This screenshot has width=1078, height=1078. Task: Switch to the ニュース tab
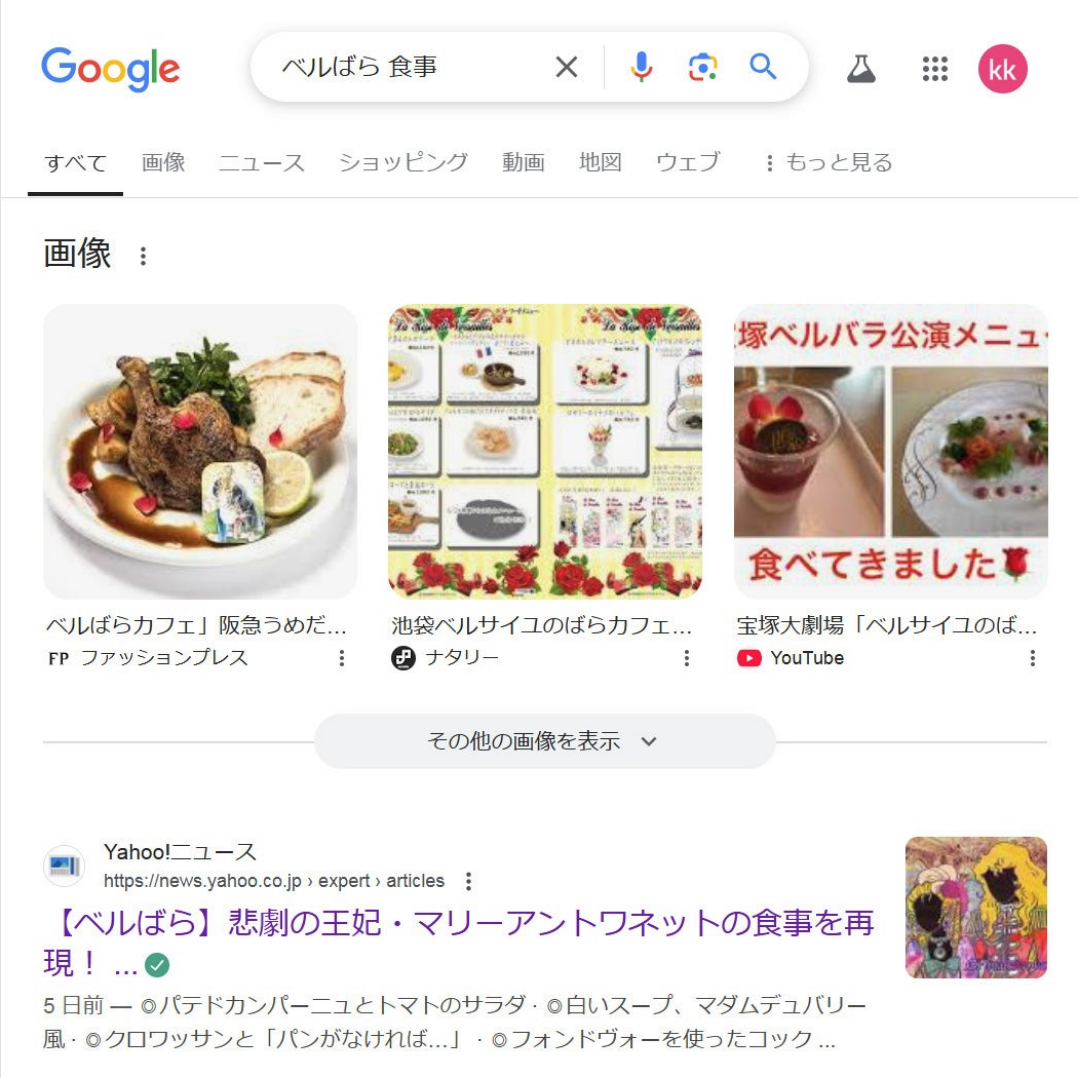pyautogui.click(x=261, y=162)
